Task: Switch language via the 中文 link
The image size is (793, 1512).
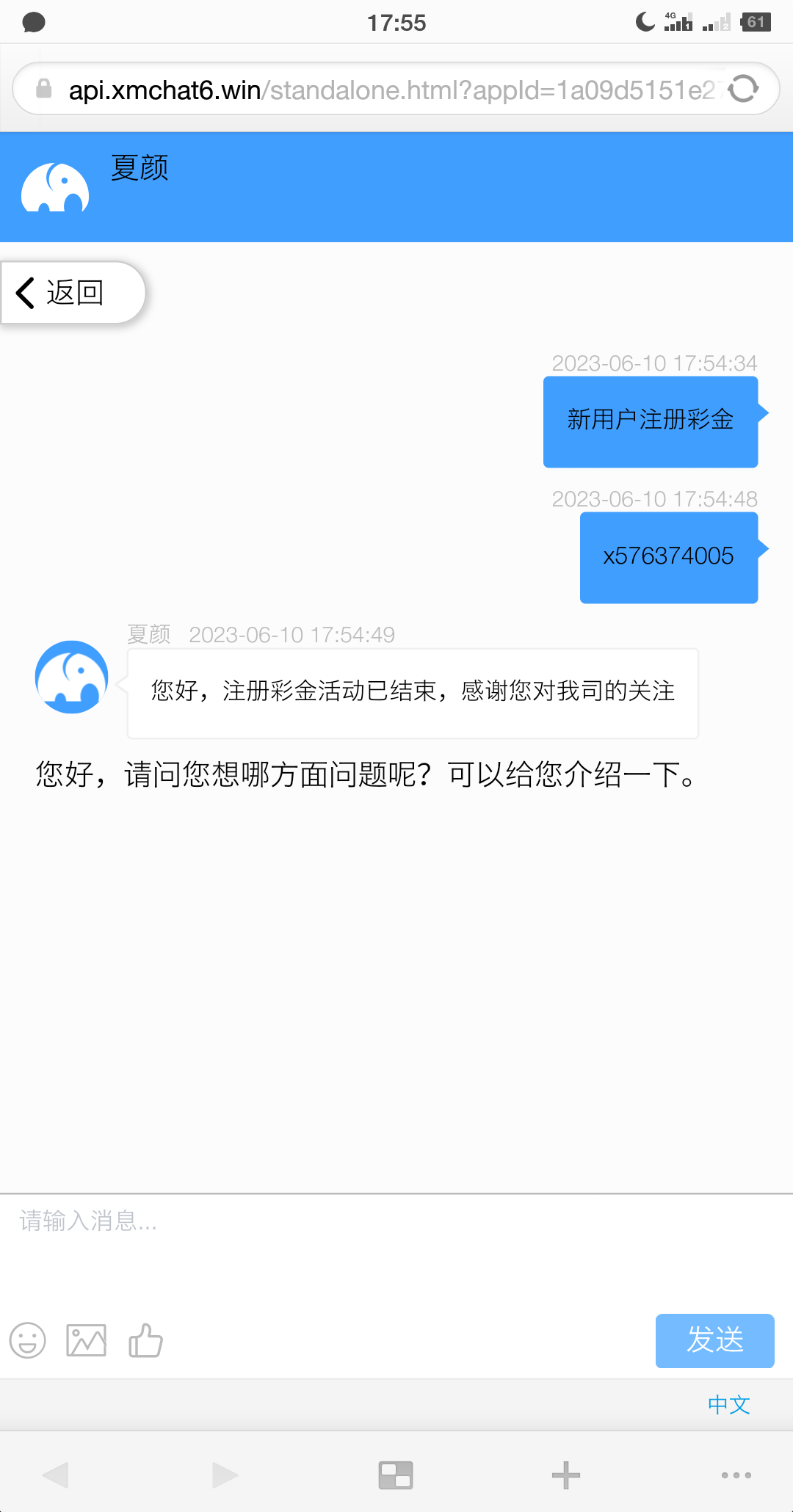Action: (728, 1403)
